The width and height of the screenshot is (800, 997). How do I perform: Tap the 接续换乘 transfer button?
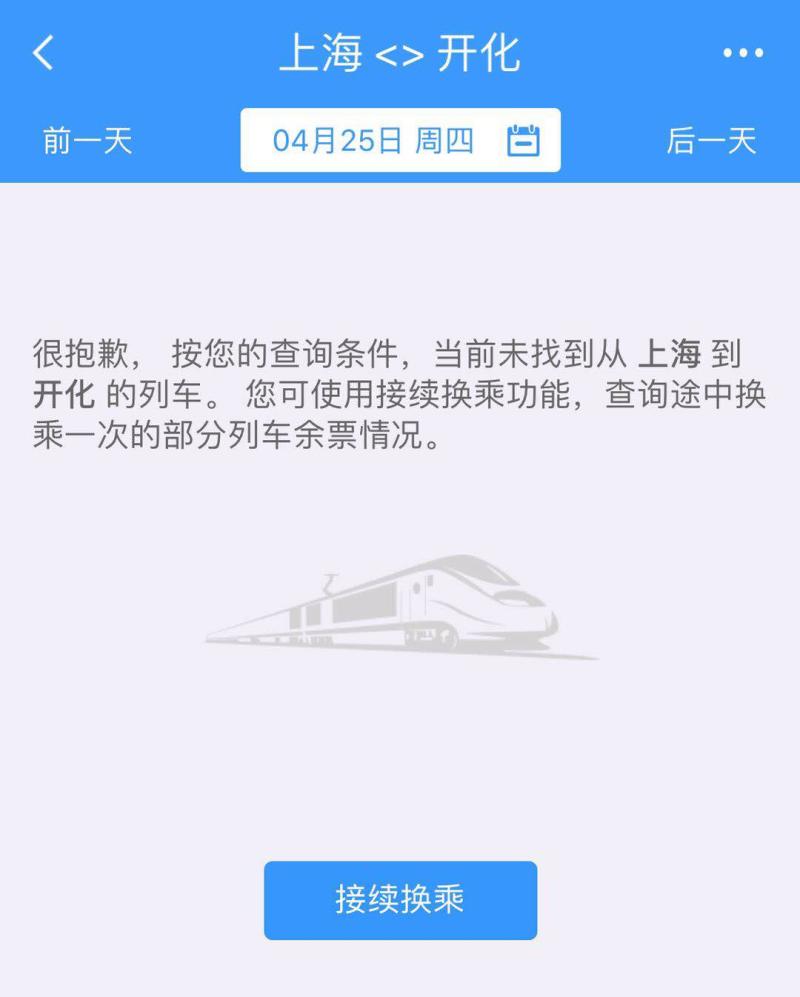point(400,900)
